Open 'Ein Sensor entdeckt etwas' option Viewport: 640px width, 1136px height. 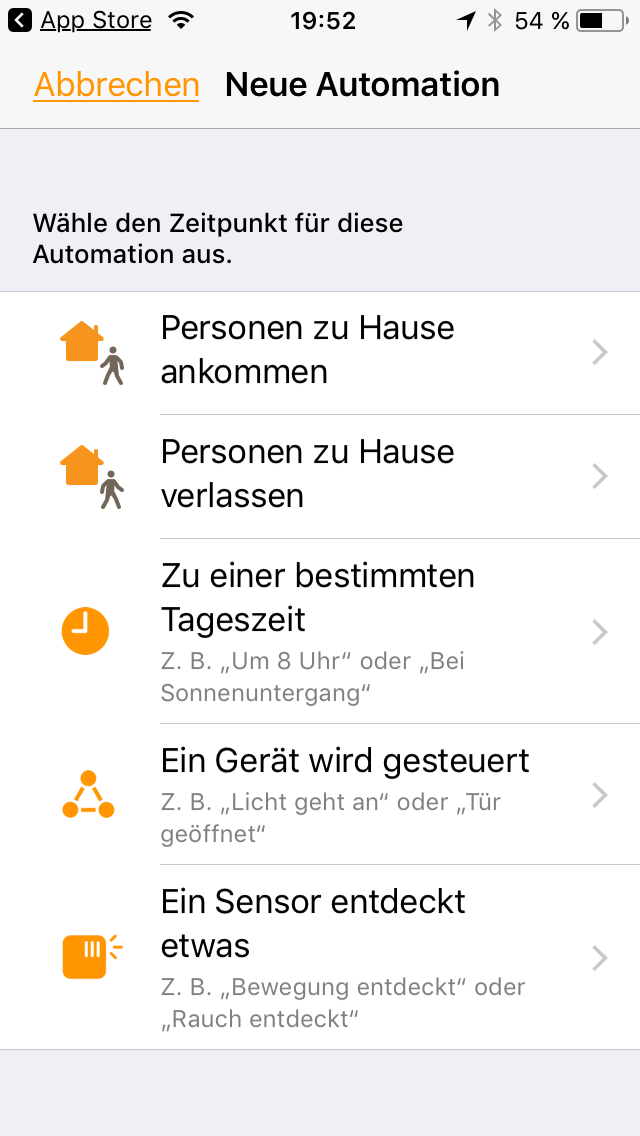(320, 957)
